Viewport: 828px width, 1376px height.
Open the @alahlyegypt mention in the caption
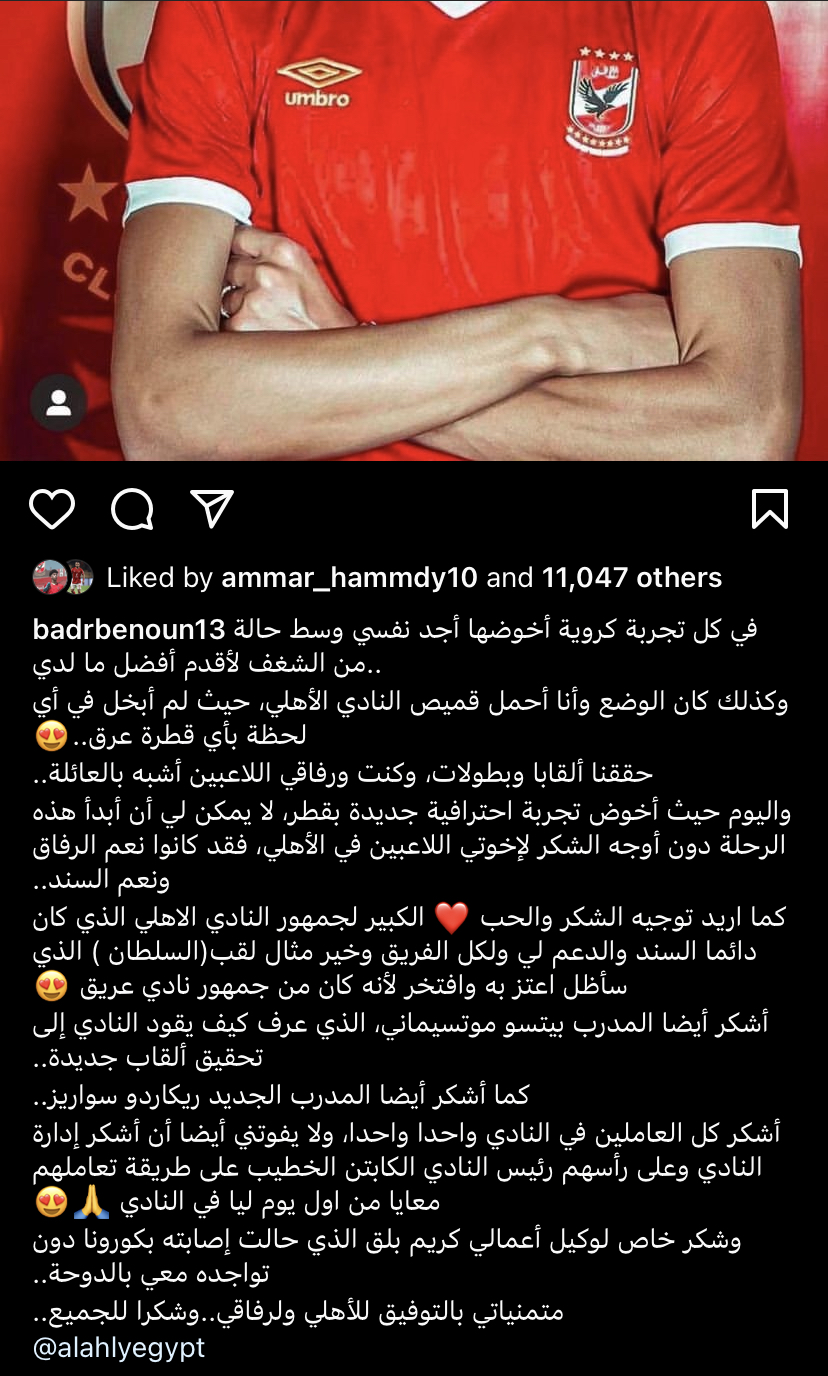pos(119,1347)
